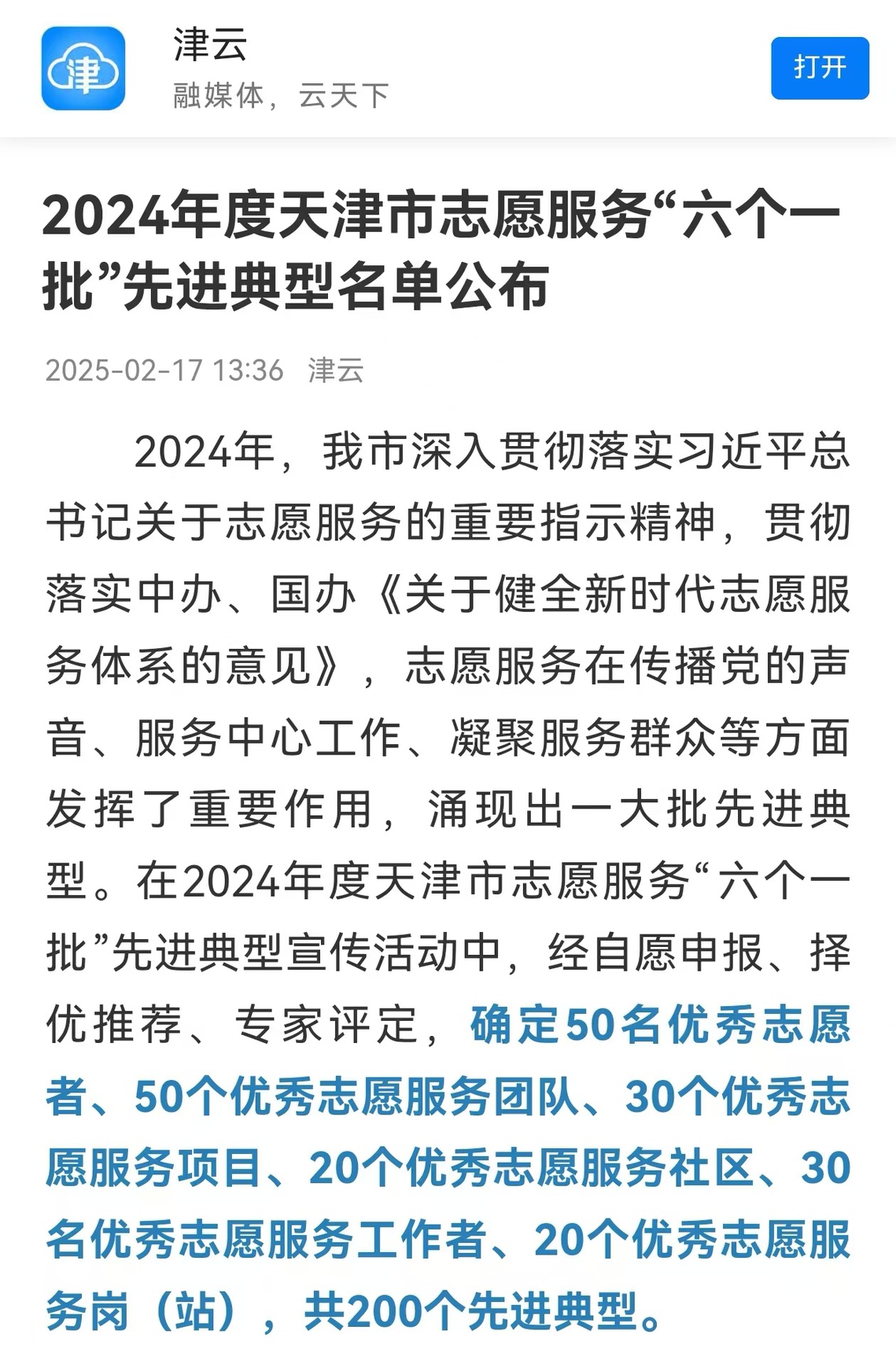
Task: Tap the 打开 button to open the app
Action: coord(819,68)
